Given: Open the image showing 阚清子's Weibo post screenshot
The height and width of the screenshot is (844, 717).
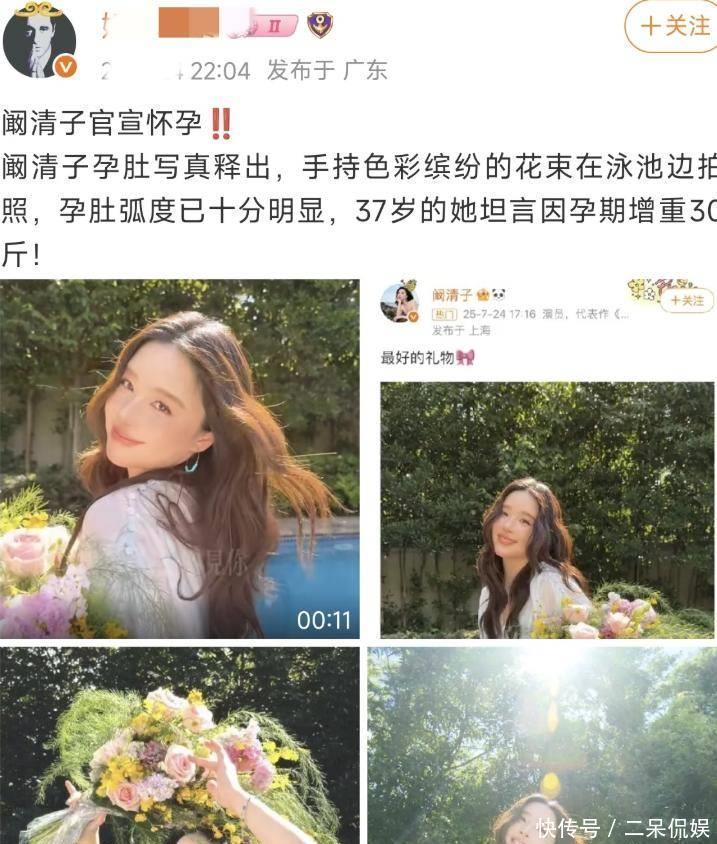Looking at the screenshot, I should pyautogui.click(x=546, y=458).
